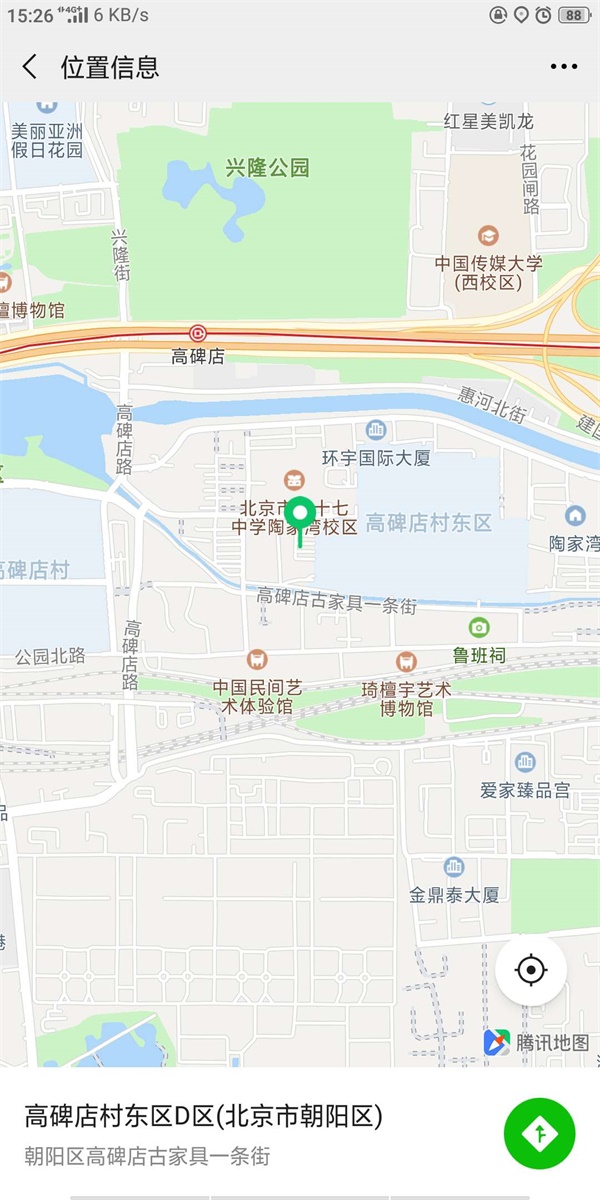Go back from the 位置信息 screen
This screenshot has width=600, height=1200.
pyautogui.click(x=30, y=67)
